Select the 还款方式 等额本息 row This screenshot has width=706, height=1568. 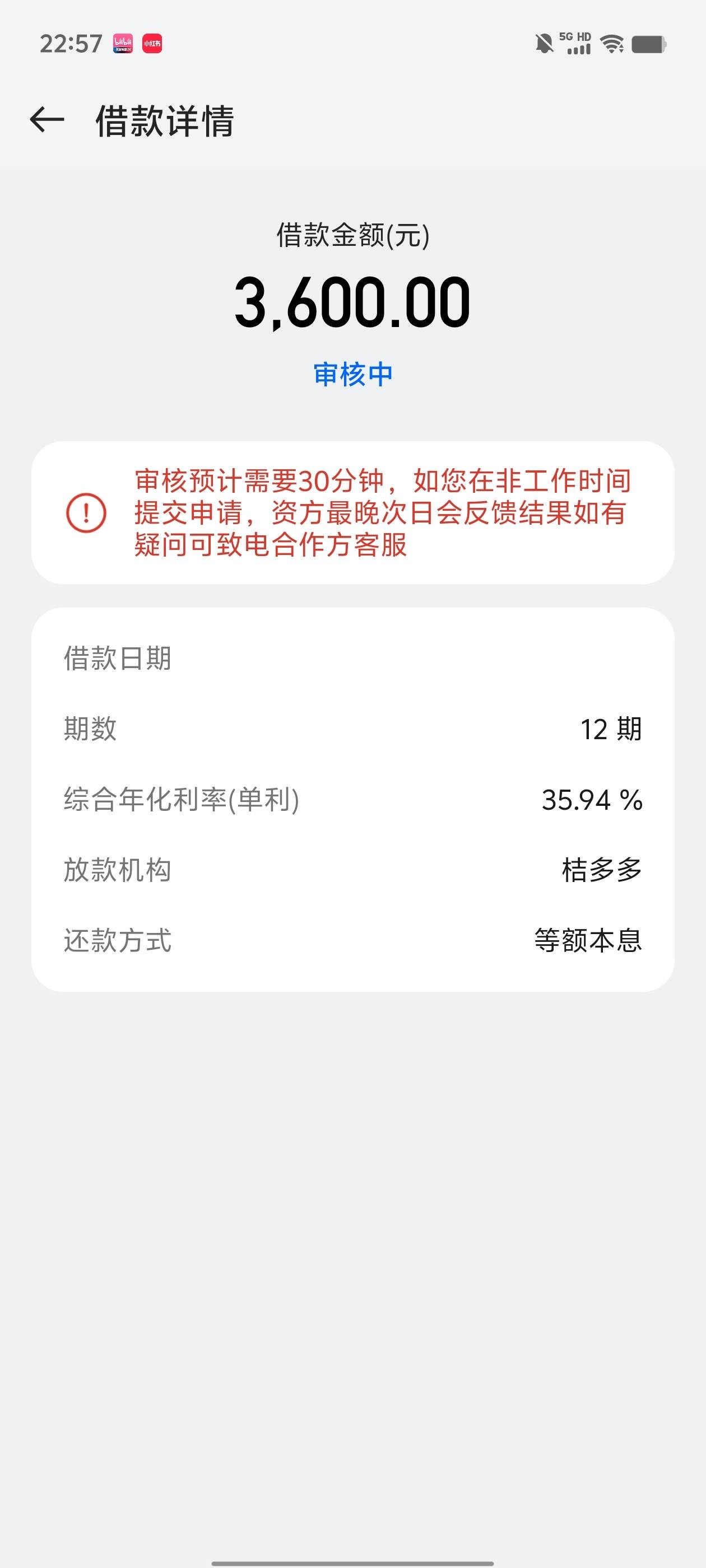(352, 940)
